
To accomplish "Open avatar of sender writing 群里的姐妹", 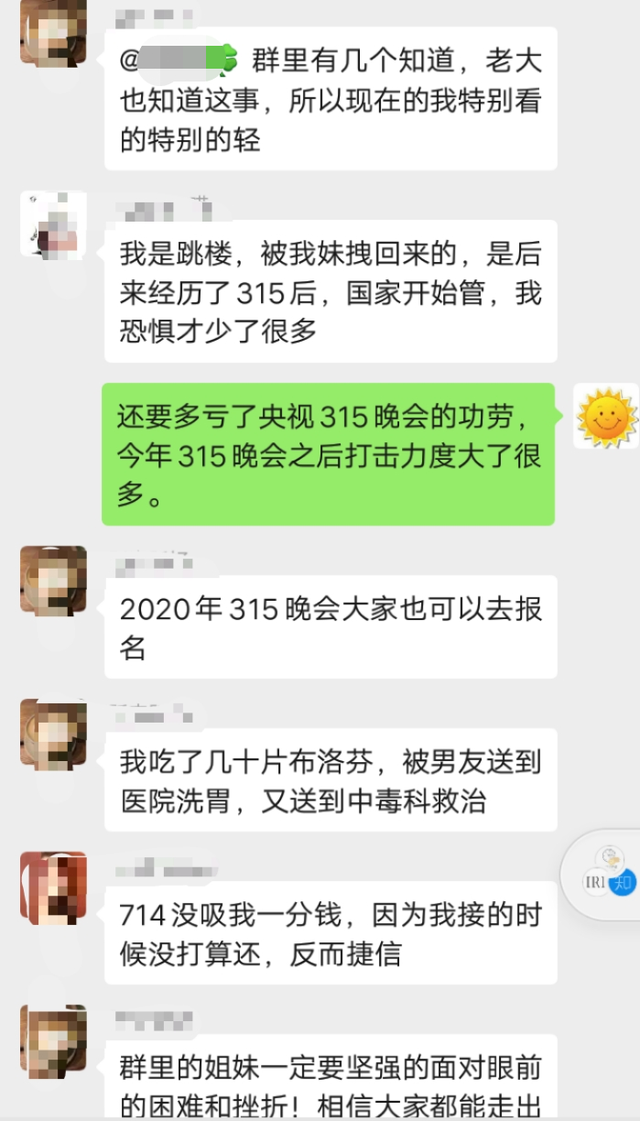I will point(53,1040).
